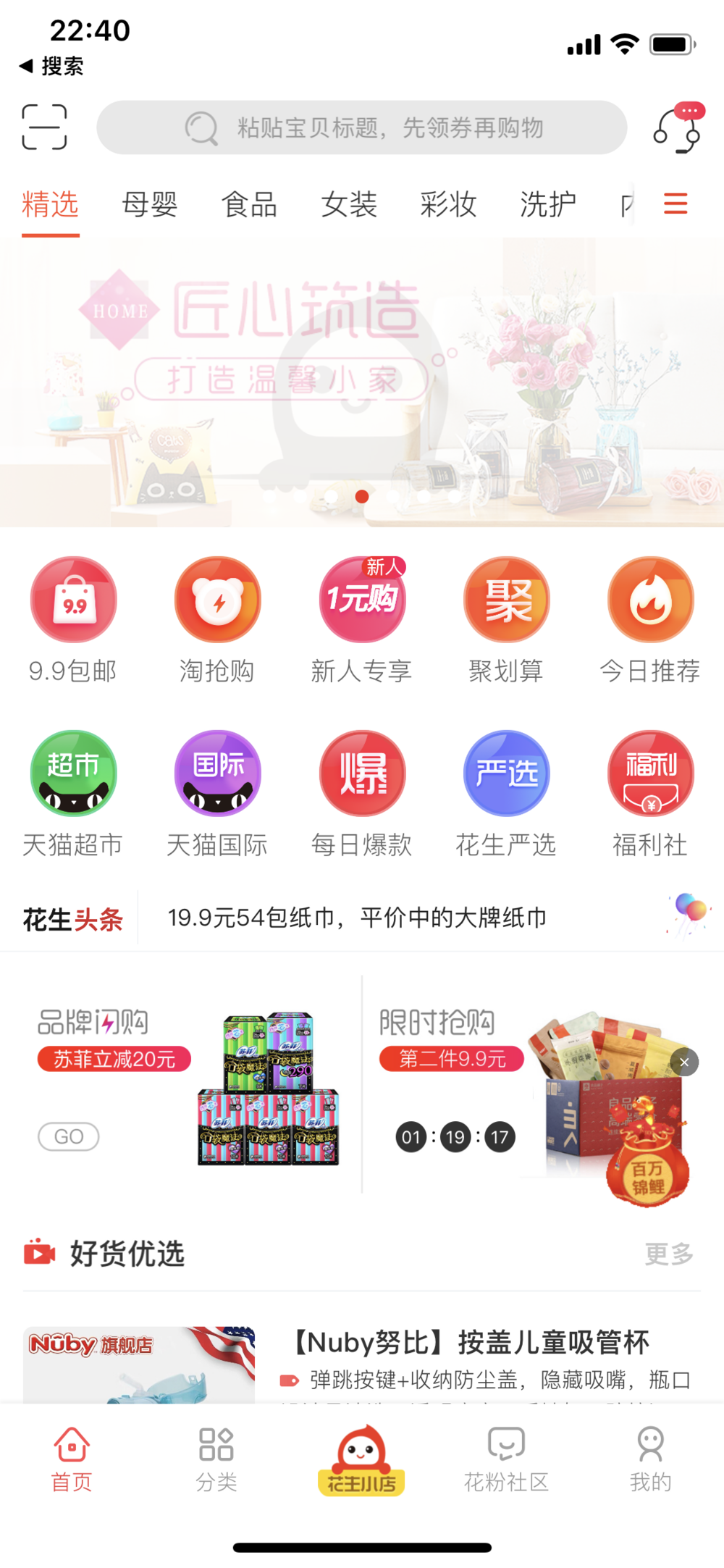Select the 彩妆 category tab
Screen dimensions: 724x1568
coord(448,204)
